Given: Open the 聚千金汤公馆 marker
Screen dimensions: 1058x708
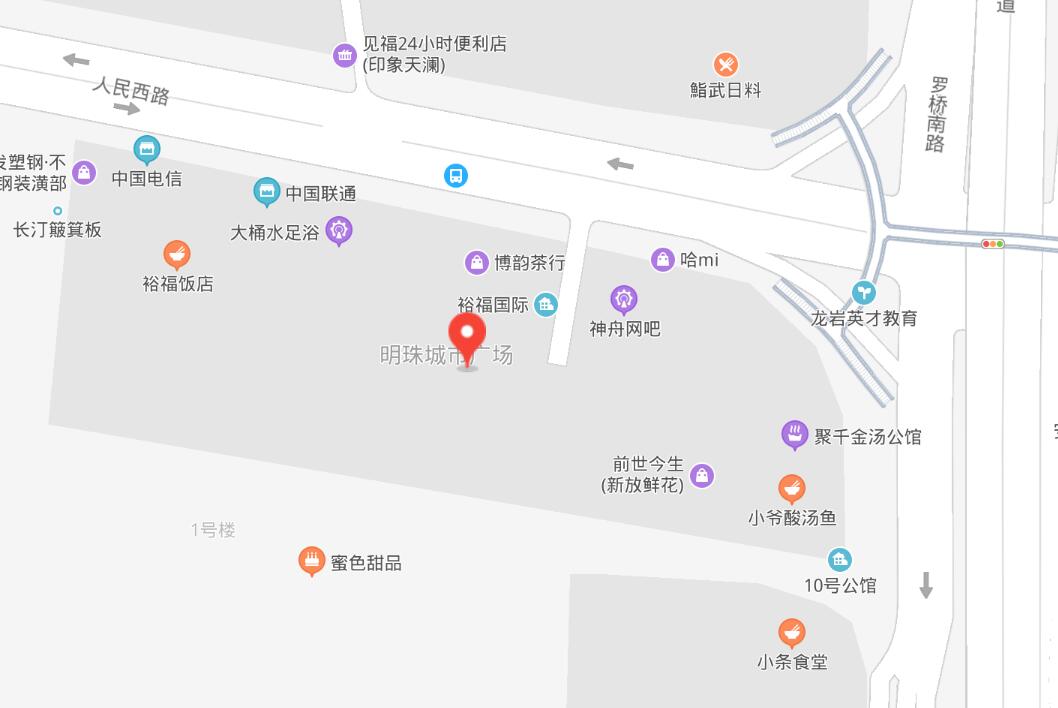Looking at the screenshot, I should click(794, 435).
